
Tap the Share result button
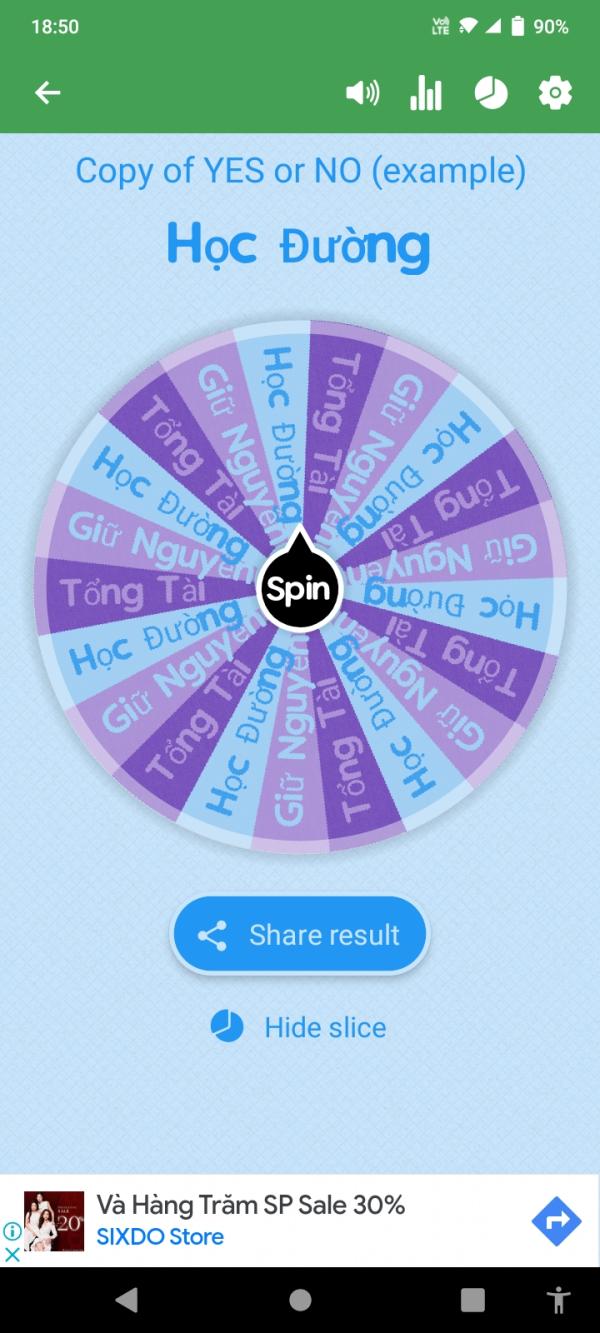[x=299, y=935]
